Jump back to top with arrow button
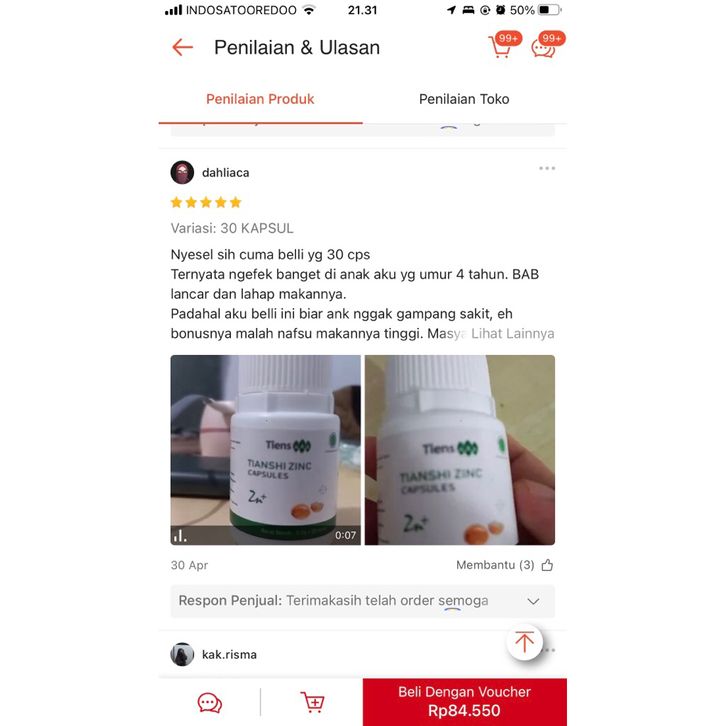The image size is (726, 726). pos(525,642)
